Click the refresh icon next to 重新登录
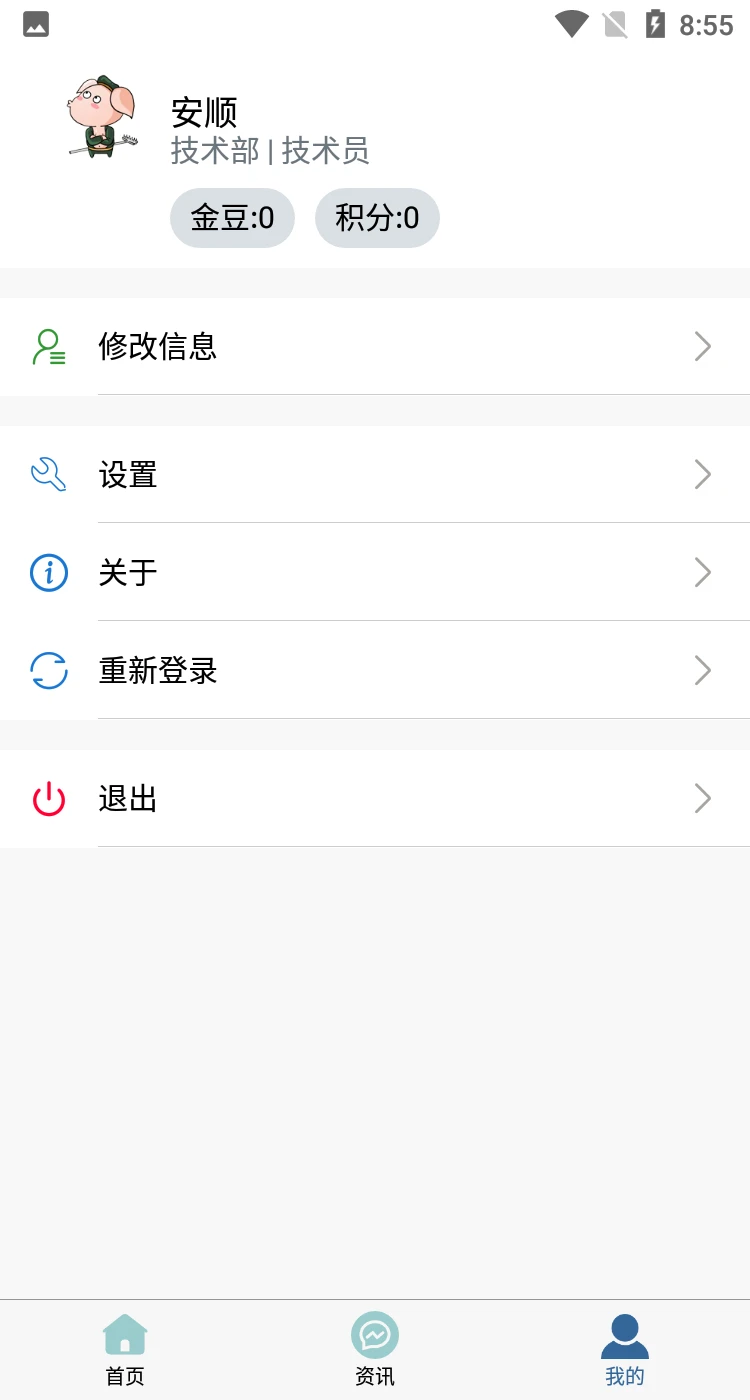This screenshot has width=750, height=1400. pyautogui.click(x=48, y=670)
